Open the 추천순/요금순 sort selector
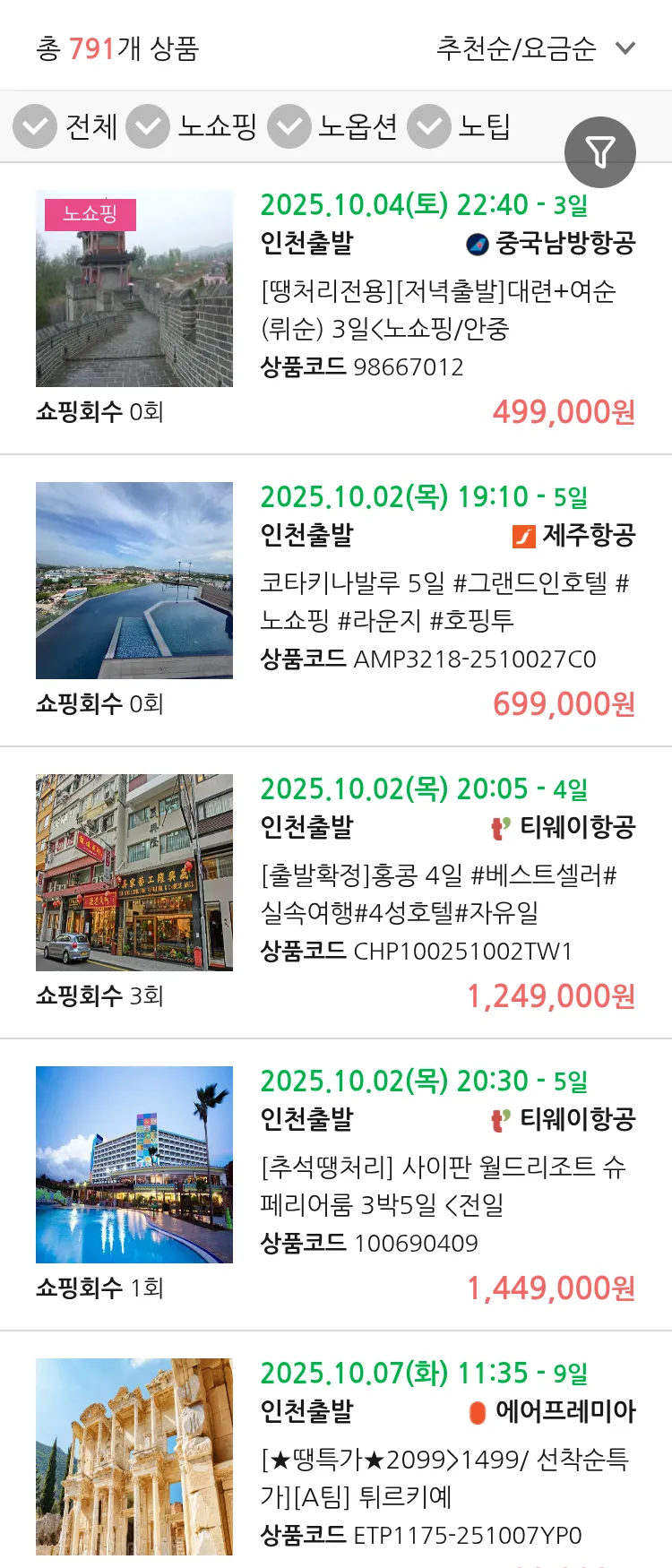Image resolution: width=672 pixels, height=1568 pixels. tap(520, 47)
